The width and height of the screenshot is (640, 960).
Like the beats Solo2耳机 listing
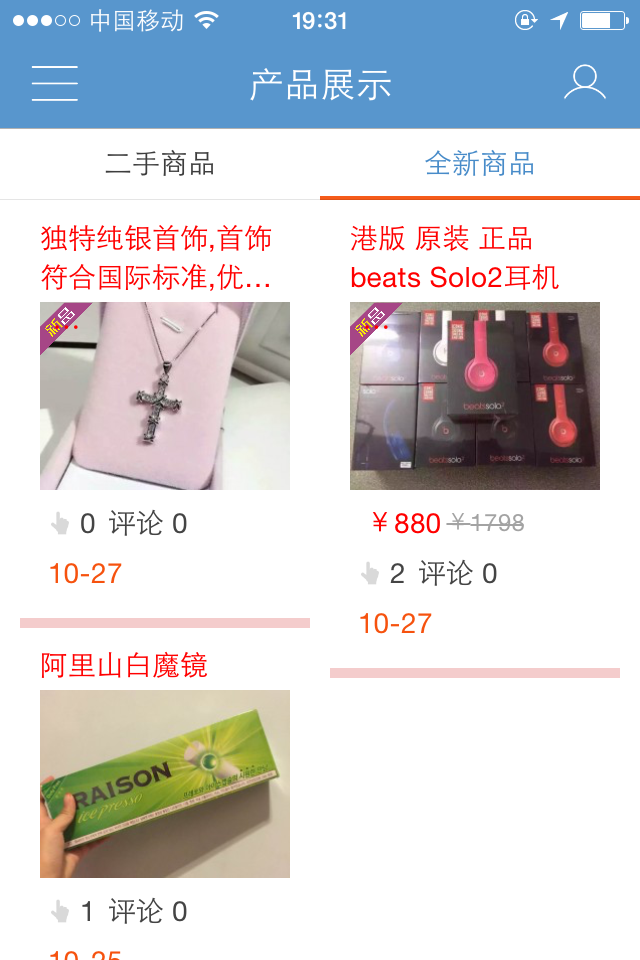click(371, 574)
